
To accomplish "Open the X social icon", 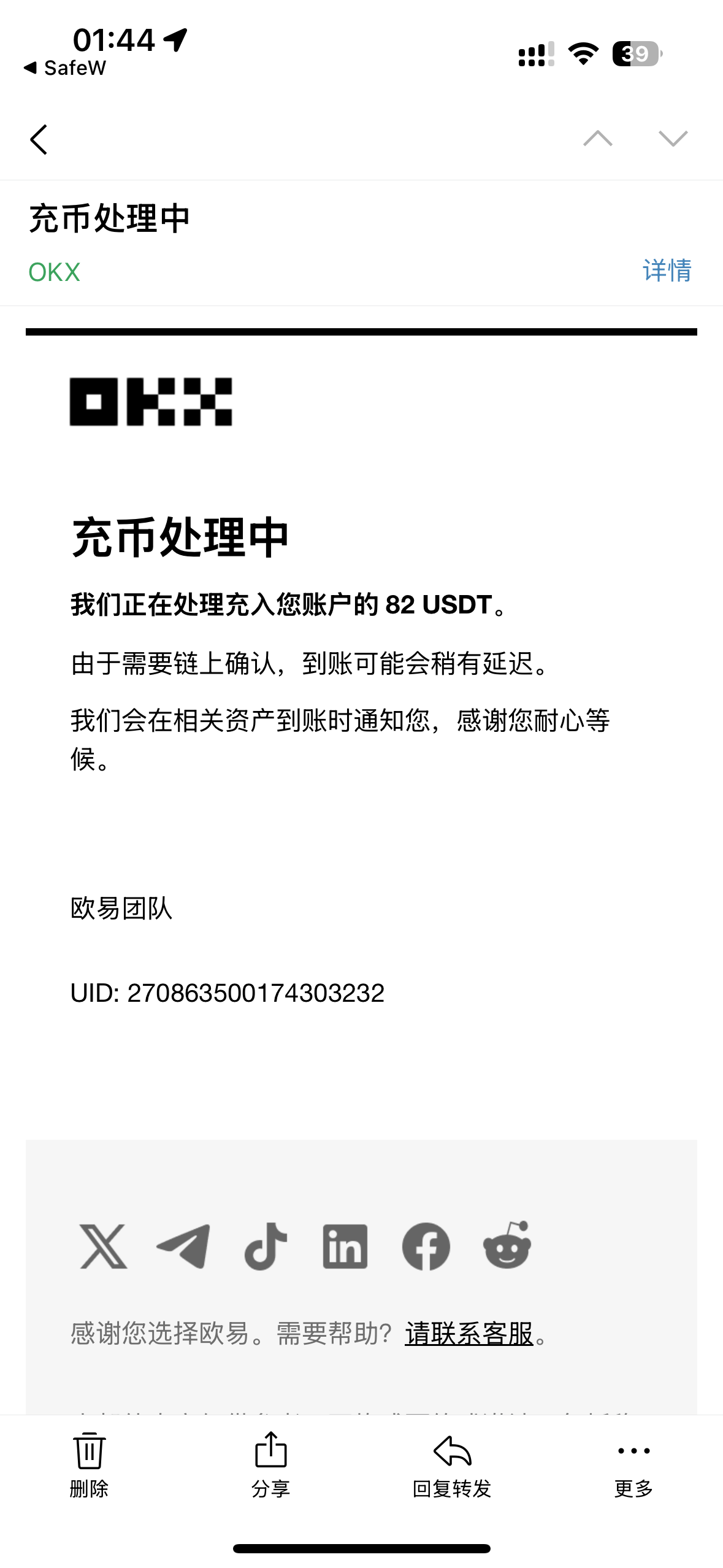I will [x=104, y=1246].
